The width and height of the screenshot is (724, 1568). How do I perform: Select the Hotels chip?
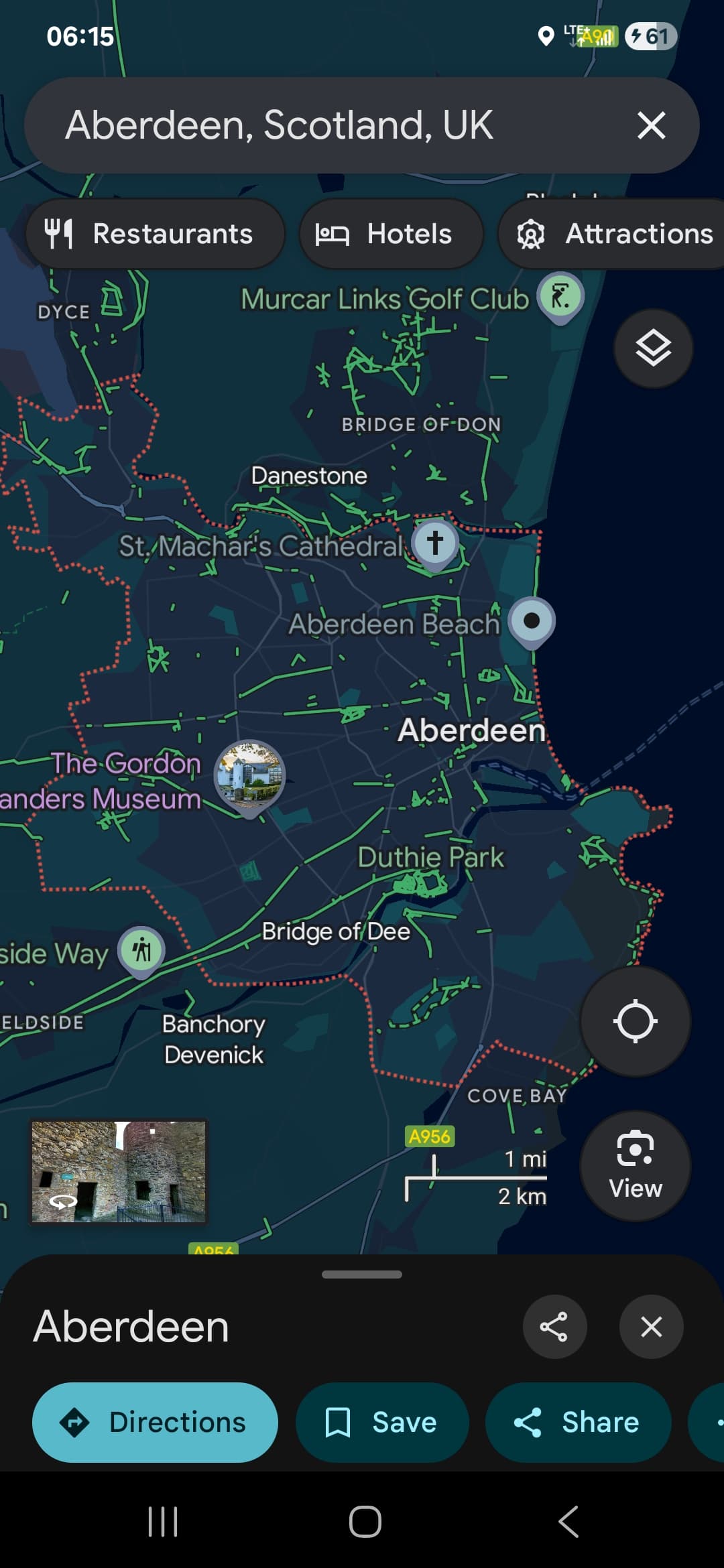pos(391,234)
